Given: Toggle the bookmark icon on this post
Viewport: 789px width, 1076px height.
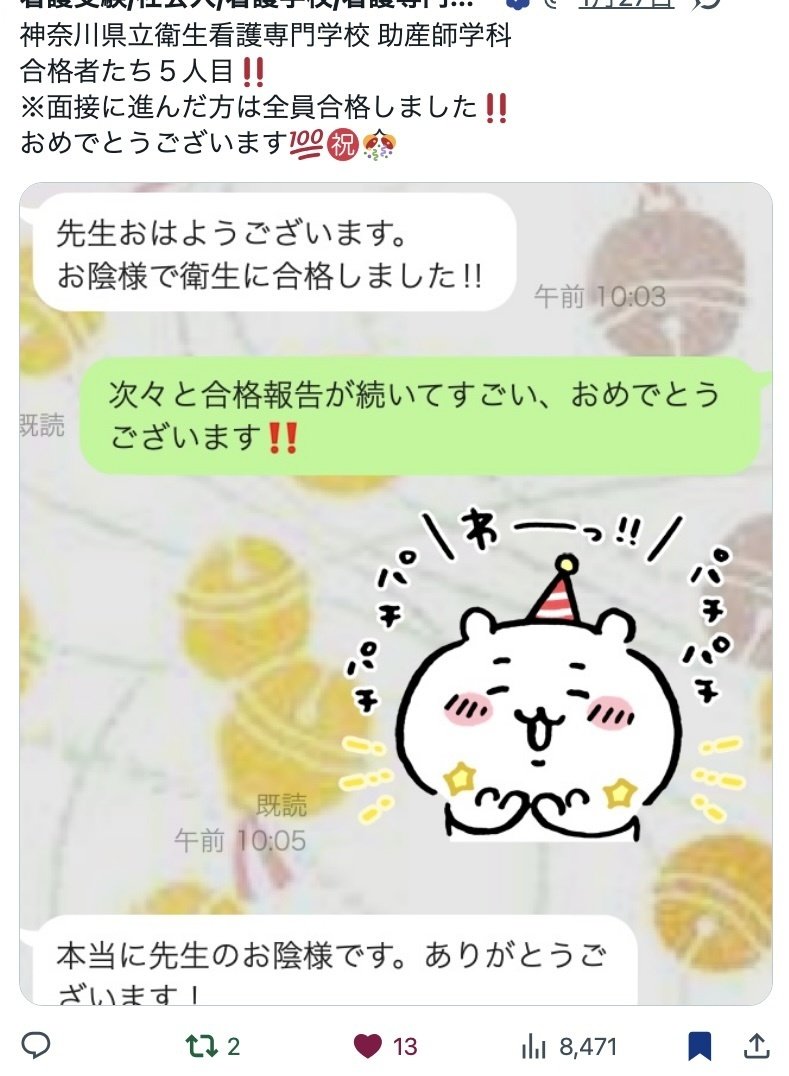Looking at the screenshot, I should tap(699, 1046).
